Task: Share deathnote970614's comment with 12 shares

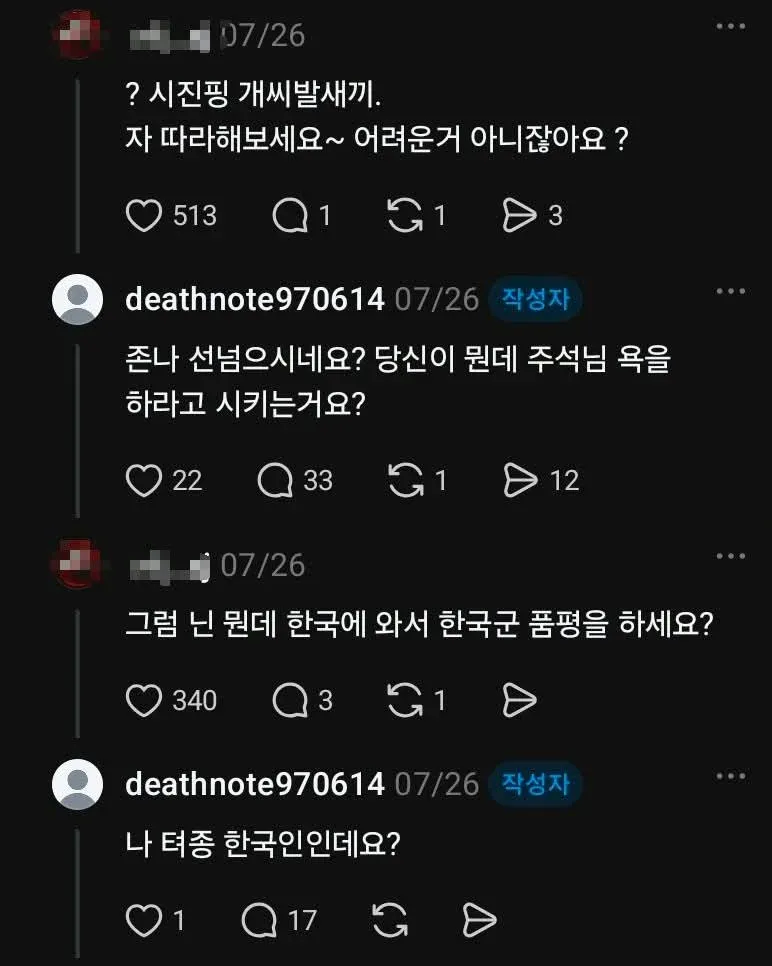Action: tap(520, 481)
